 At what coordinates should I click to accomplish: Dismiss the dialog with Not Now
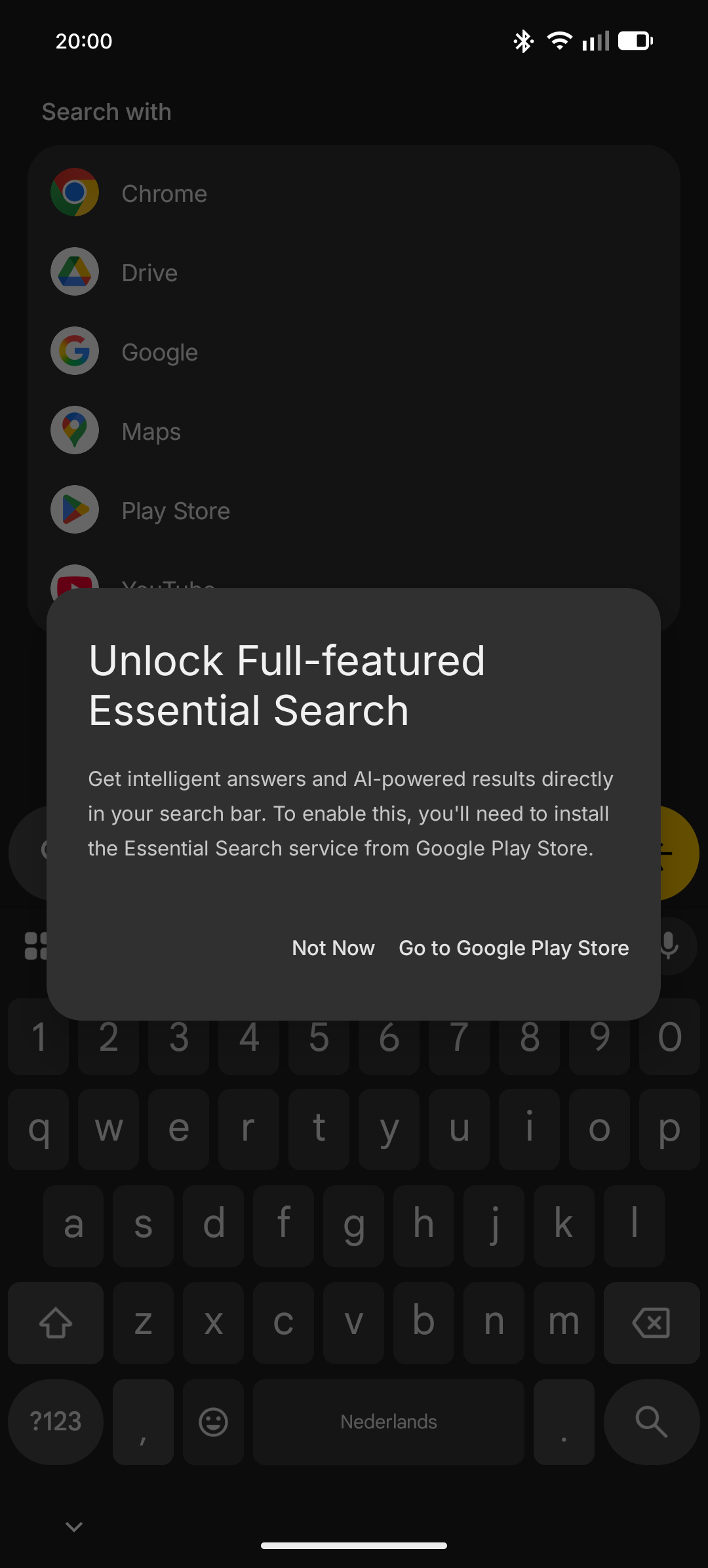[x=333, y=948]
